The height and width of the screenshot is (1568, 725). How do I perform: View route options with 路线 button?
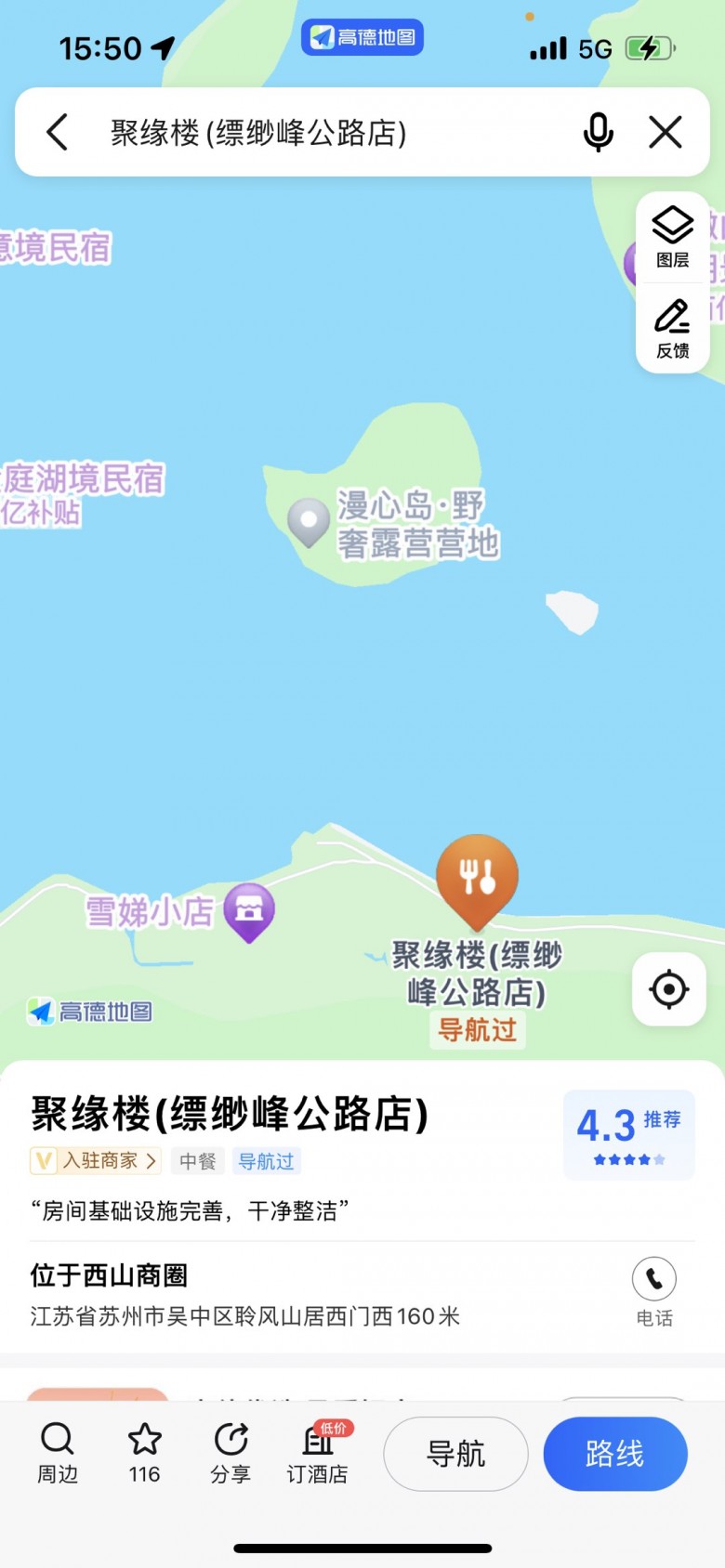(x=614, y=1454)
